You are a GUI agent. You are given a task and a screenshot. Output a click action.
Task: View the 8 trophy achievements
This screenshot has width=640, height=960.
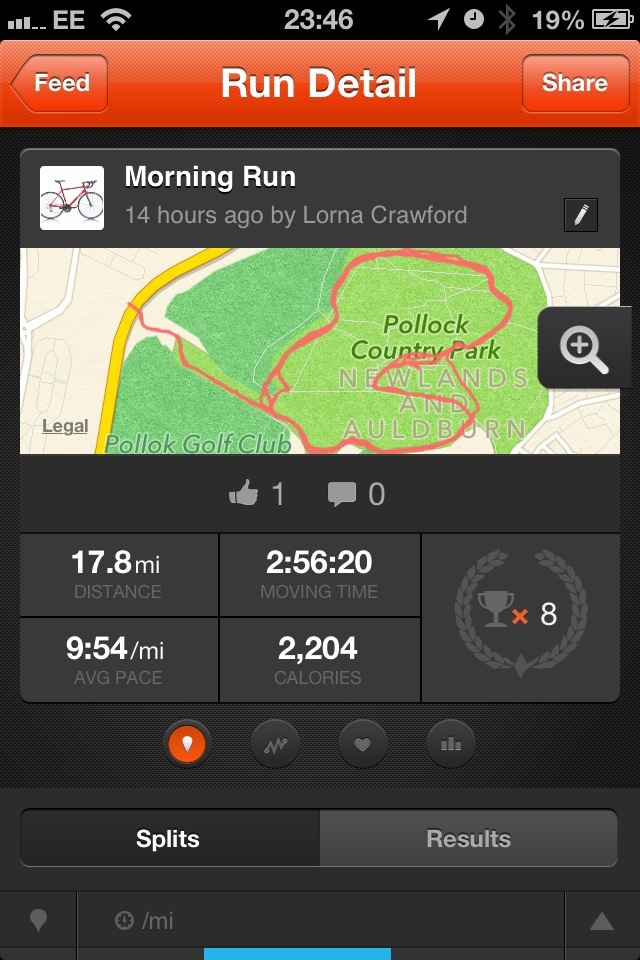click(x=520, y=614)
